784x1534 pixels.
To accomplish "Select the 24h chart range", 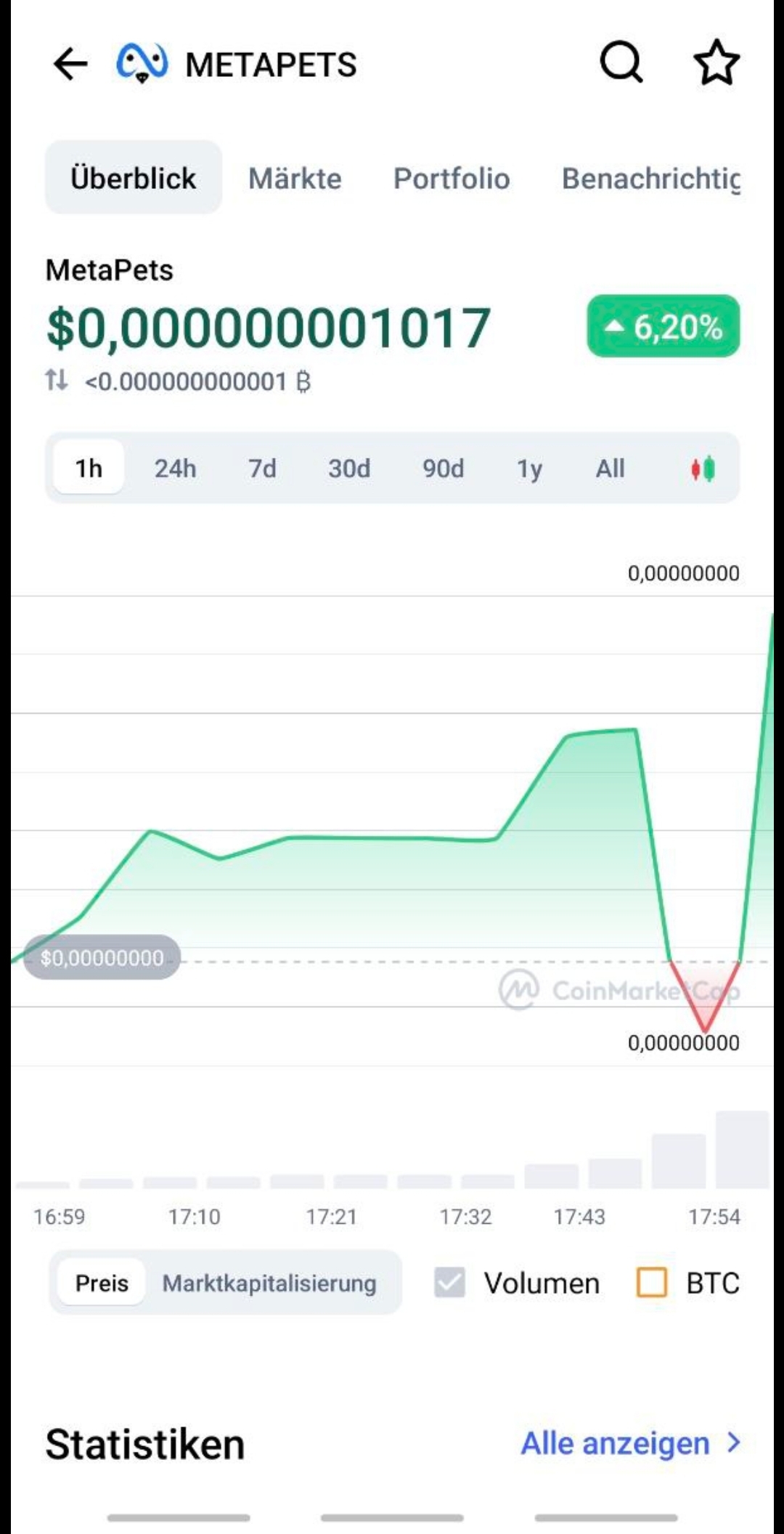I will point(175,468).
